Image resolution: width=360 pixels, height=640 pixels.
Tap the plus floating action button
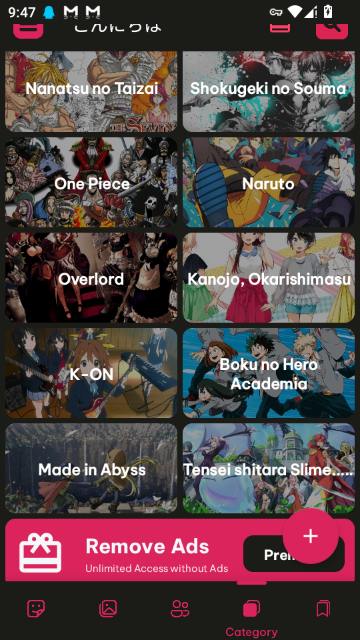click(x=311, y=536)
